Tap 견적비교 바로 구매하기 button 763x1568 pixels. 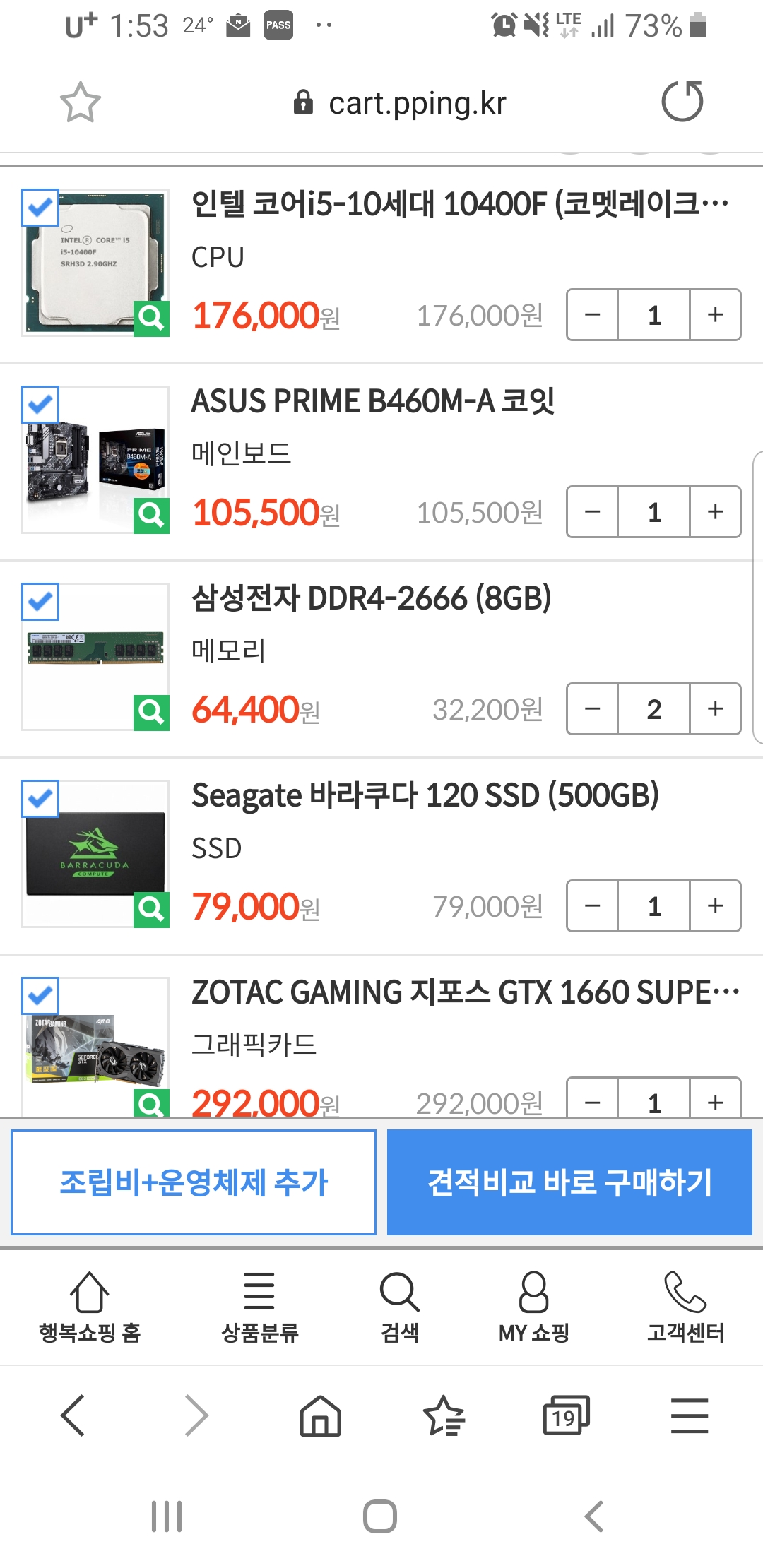pos(569,1182)
